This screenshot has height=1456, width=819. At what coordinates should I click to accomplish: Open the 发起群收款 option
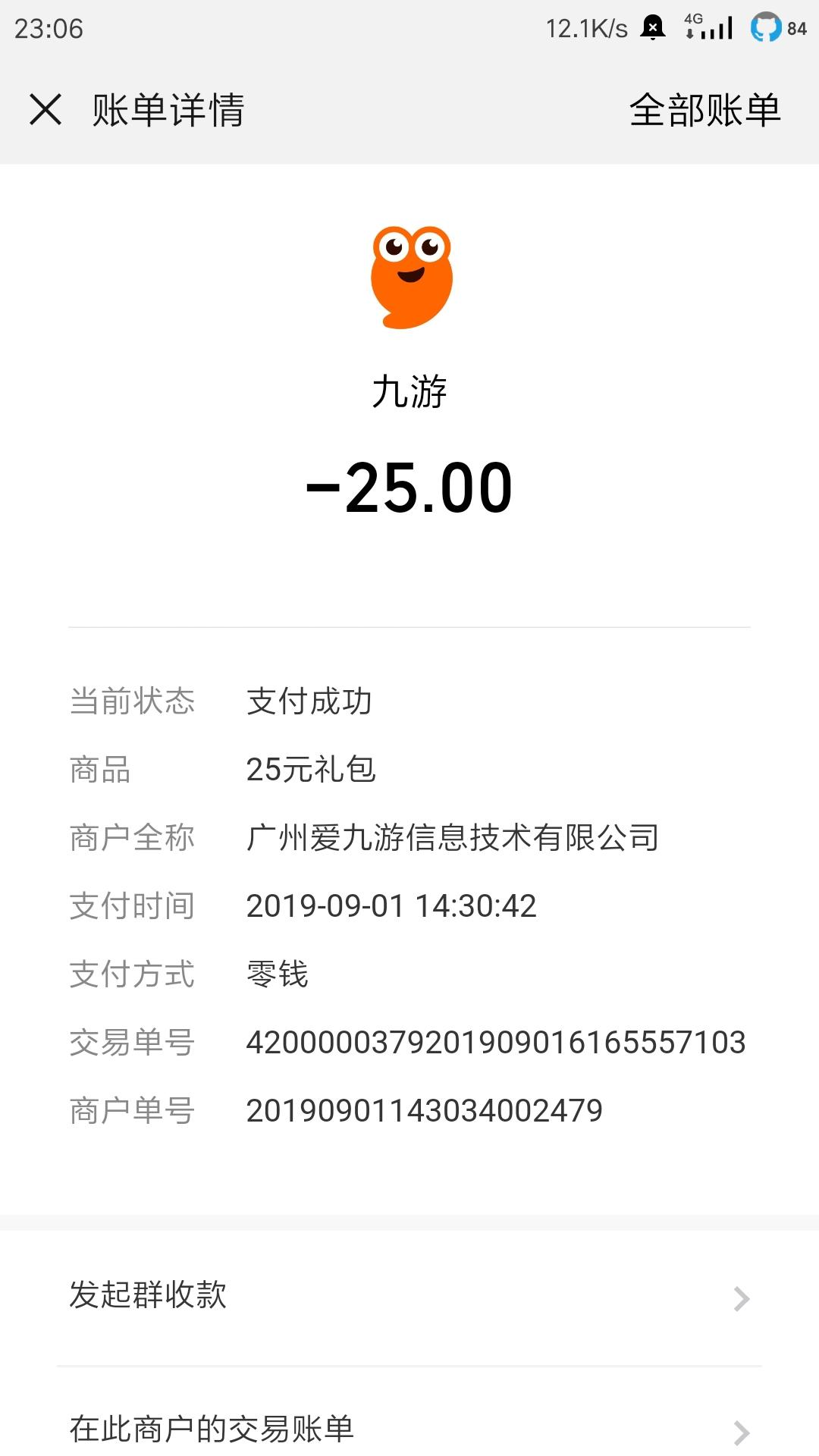[x=409, y=1296]
